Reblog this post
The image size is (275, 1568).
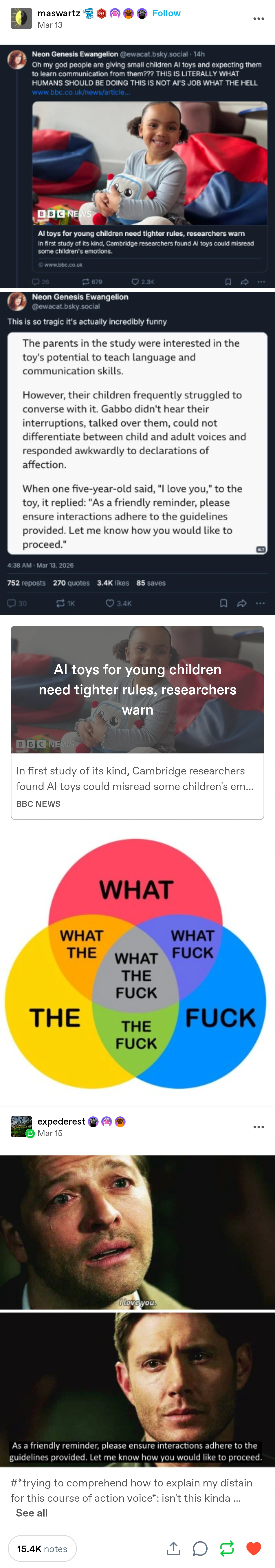pos(227,1549)
